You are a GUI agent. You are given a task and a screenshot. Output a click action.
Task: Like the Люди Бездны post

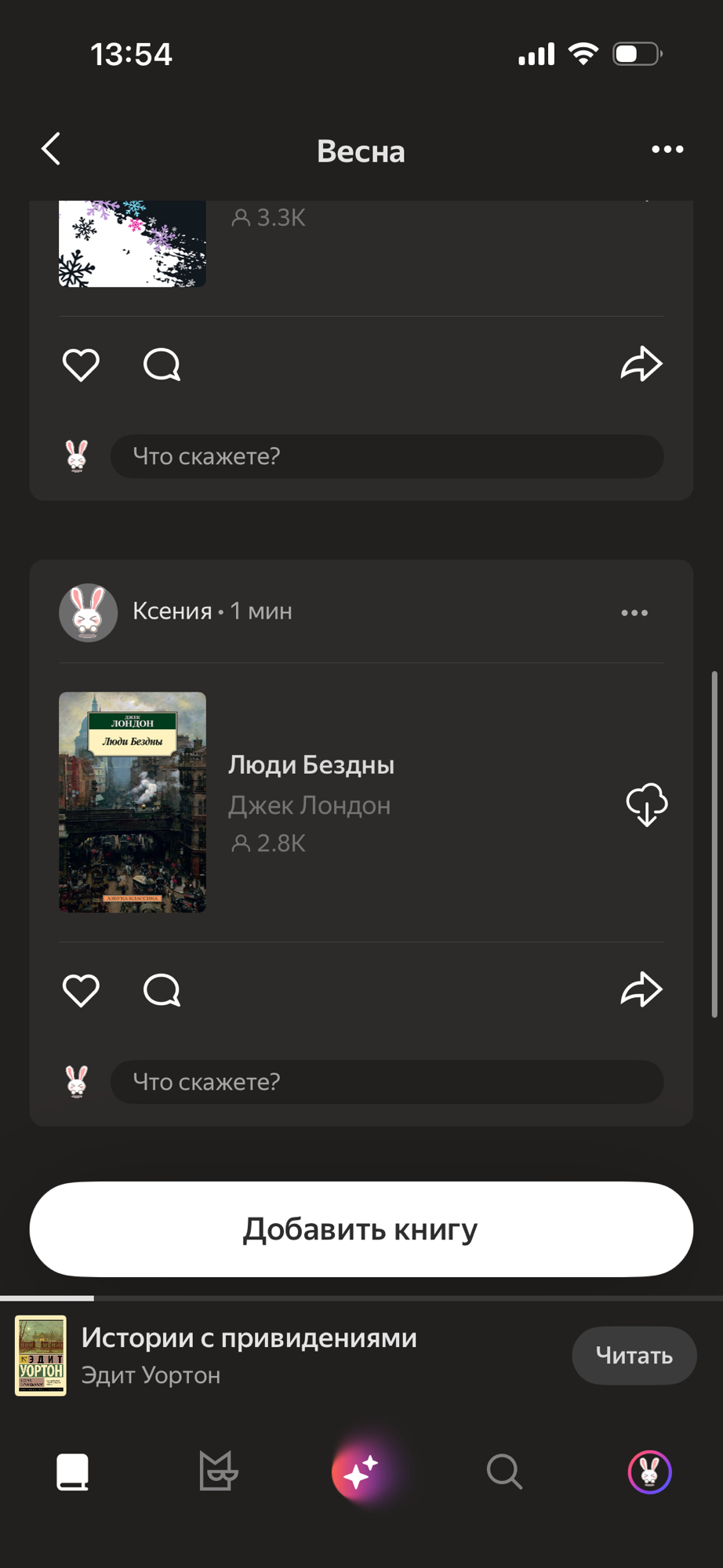81,990
